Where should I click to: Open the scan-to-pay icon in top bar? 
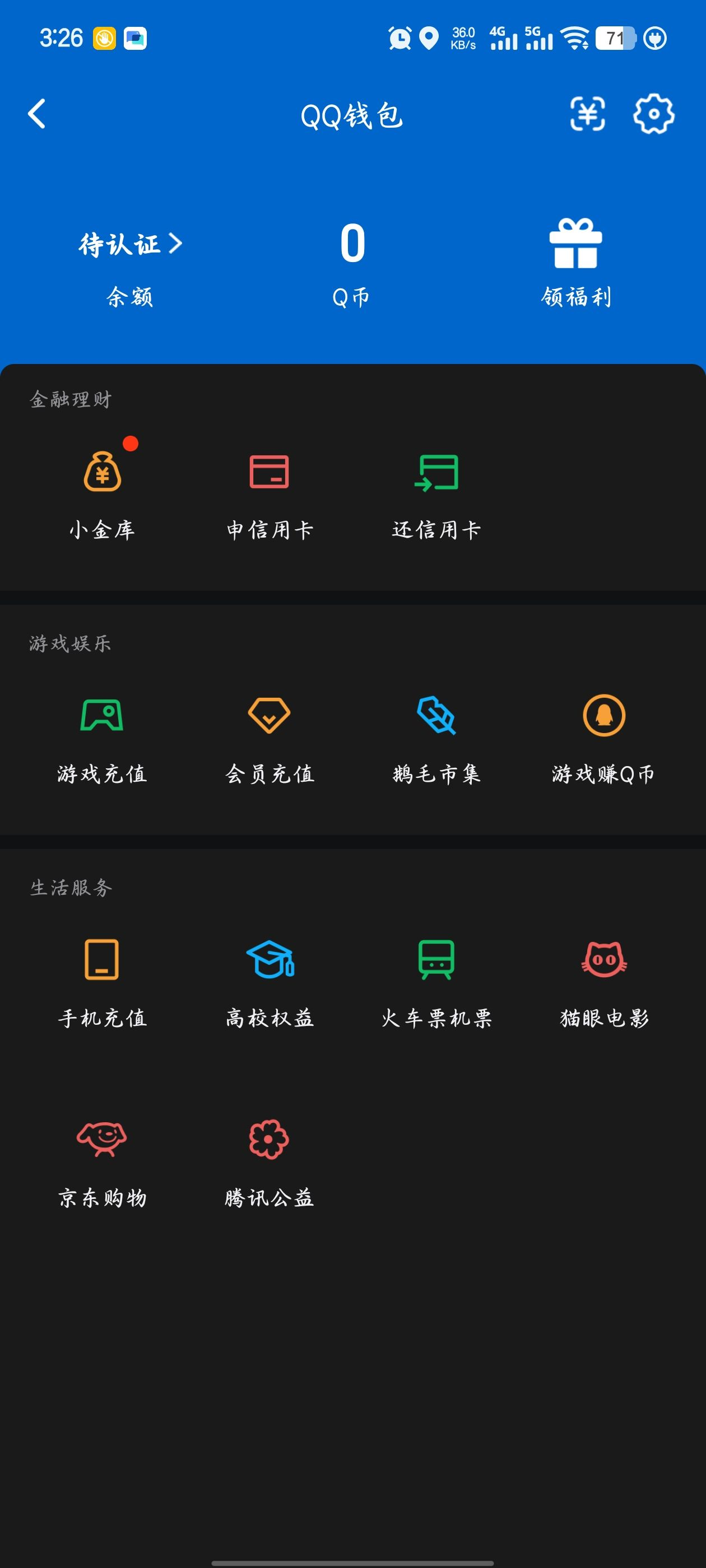coord(587,114)
